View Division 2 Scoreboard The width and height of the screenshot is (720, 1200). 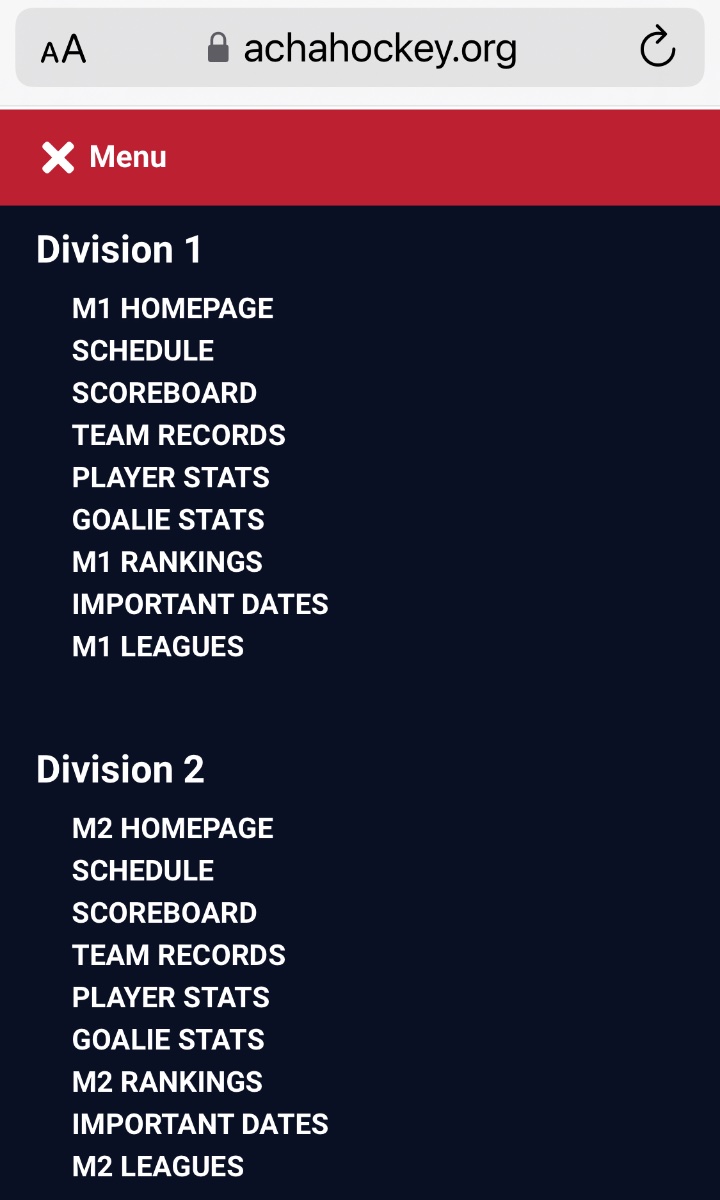(164, 913)
